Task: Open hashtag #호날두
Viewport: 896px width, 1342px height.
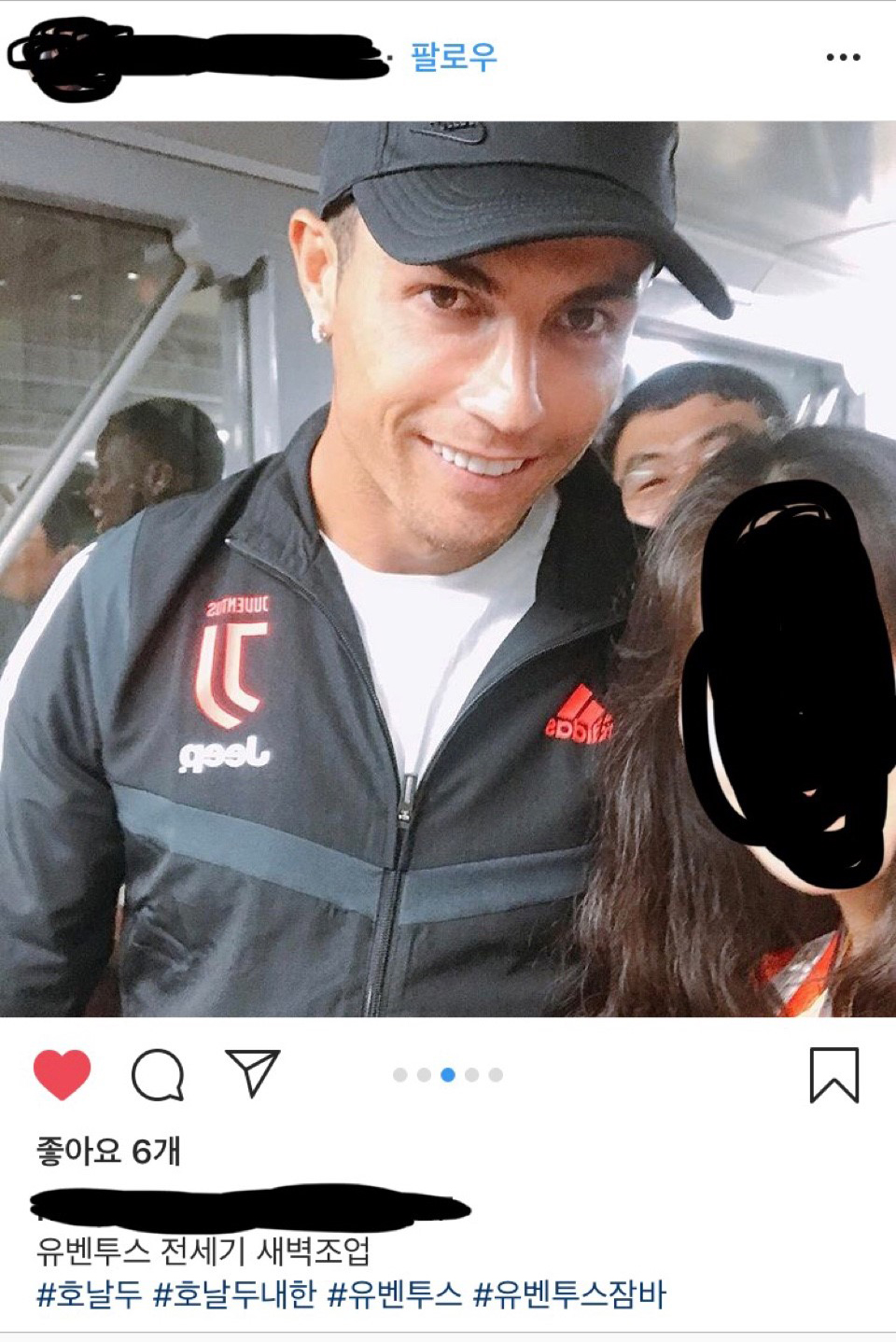Action: pos(89,1294)
